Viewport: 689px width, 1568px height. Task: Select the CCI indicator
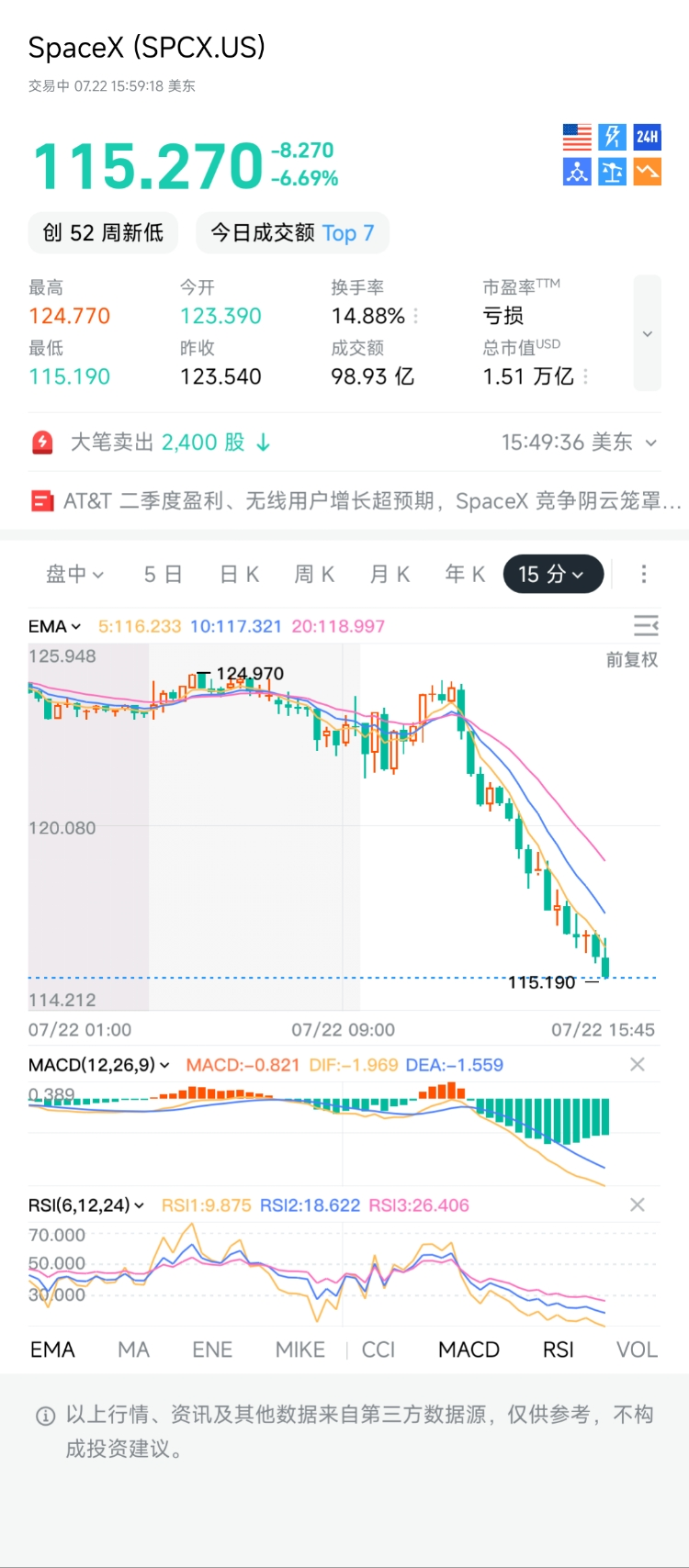(378, 1350)
